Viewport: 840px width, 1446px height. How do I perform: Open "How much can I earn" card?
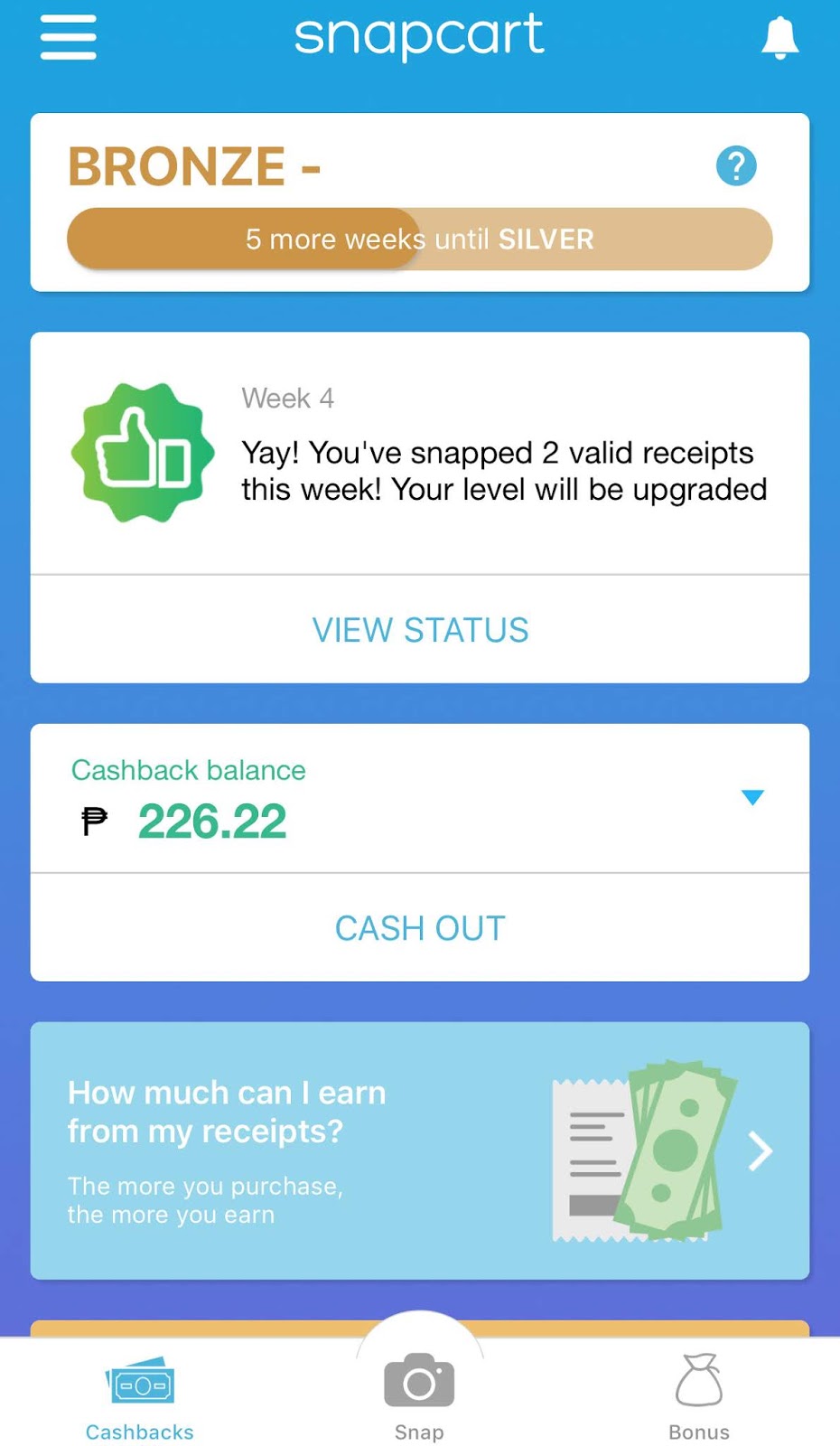tap(420, 1150)
